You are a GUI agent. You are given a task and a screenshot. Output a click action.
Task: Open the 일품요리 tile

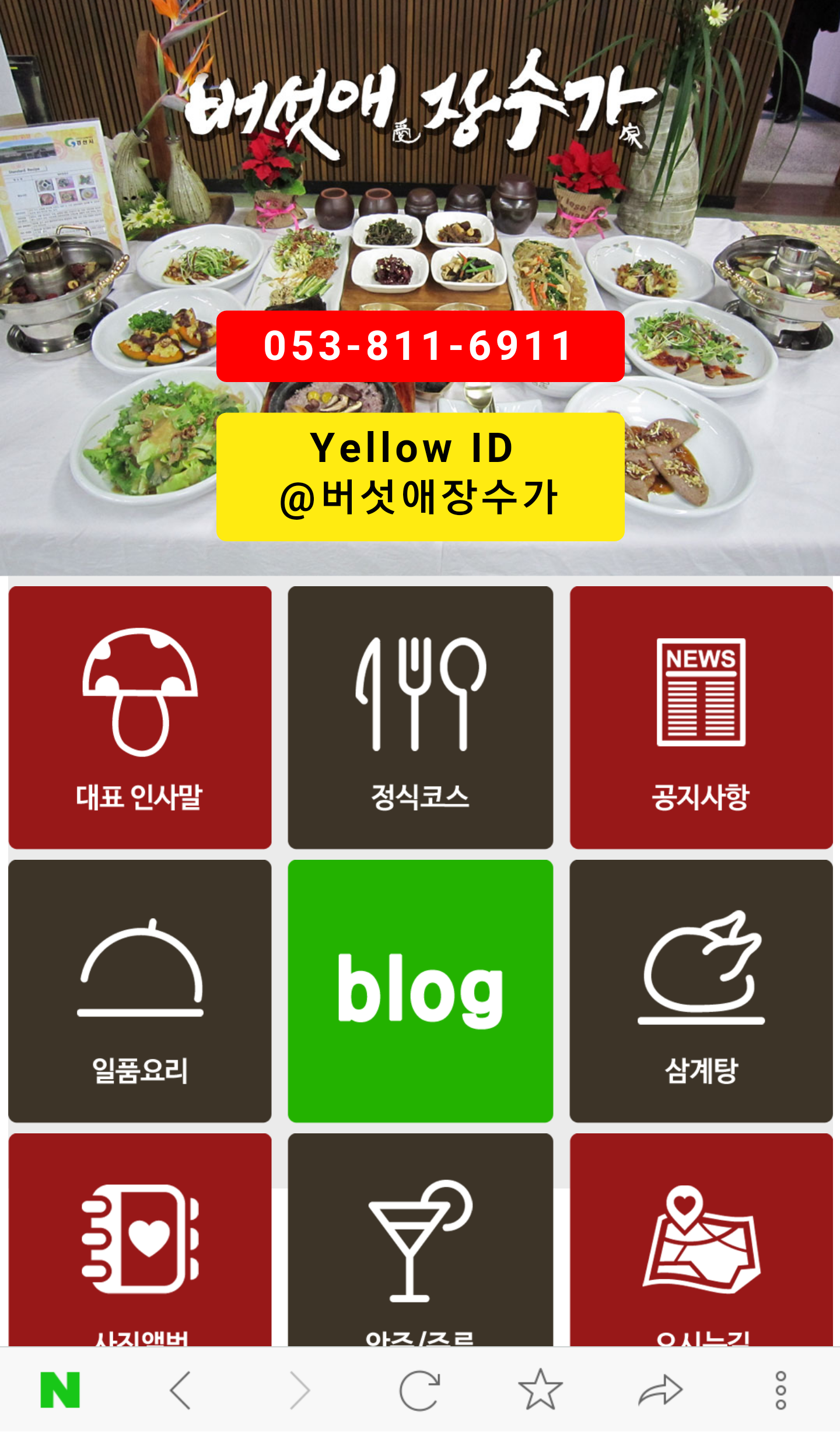coord(140,990)
